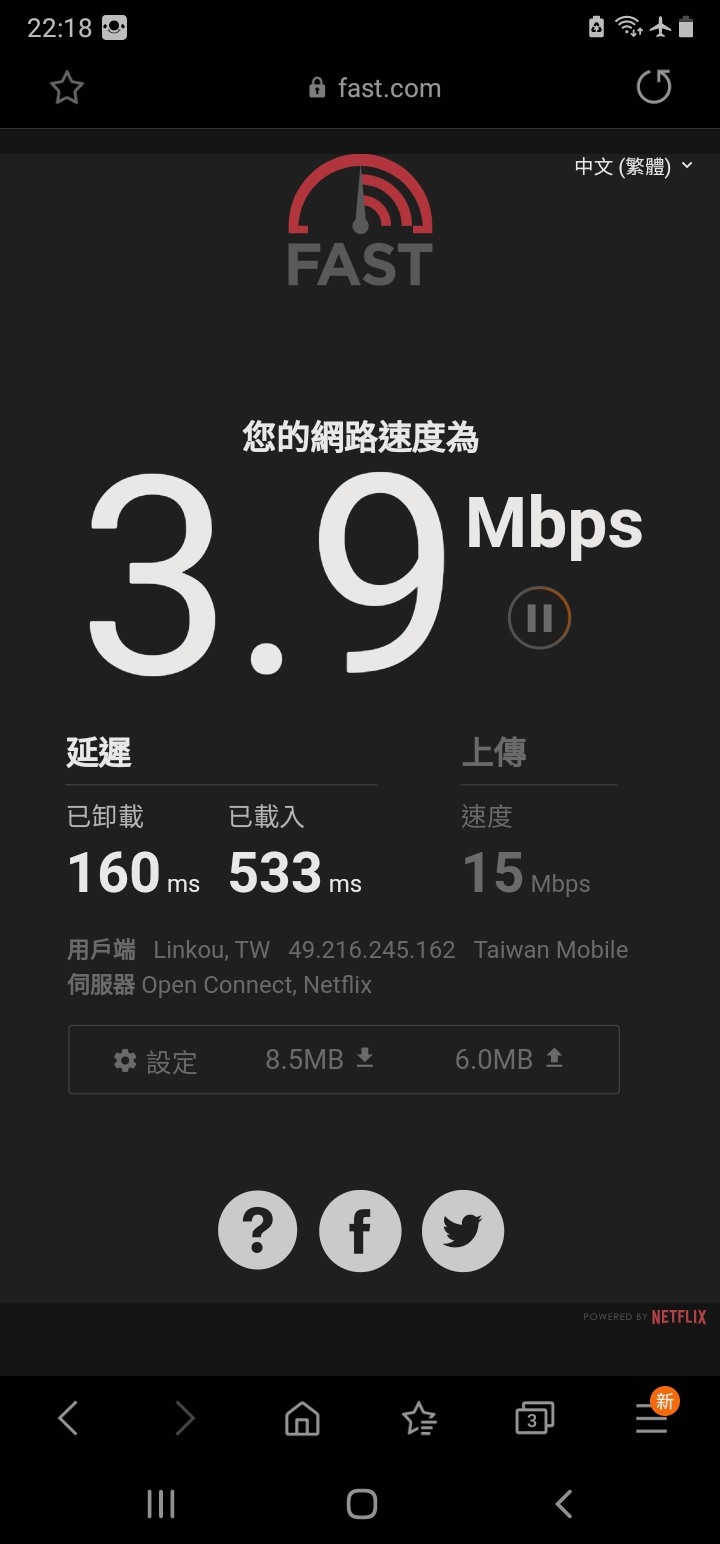Tap the fast.com address bar
This screenshot has height=1544, width=720.
[x=375, y=88]
